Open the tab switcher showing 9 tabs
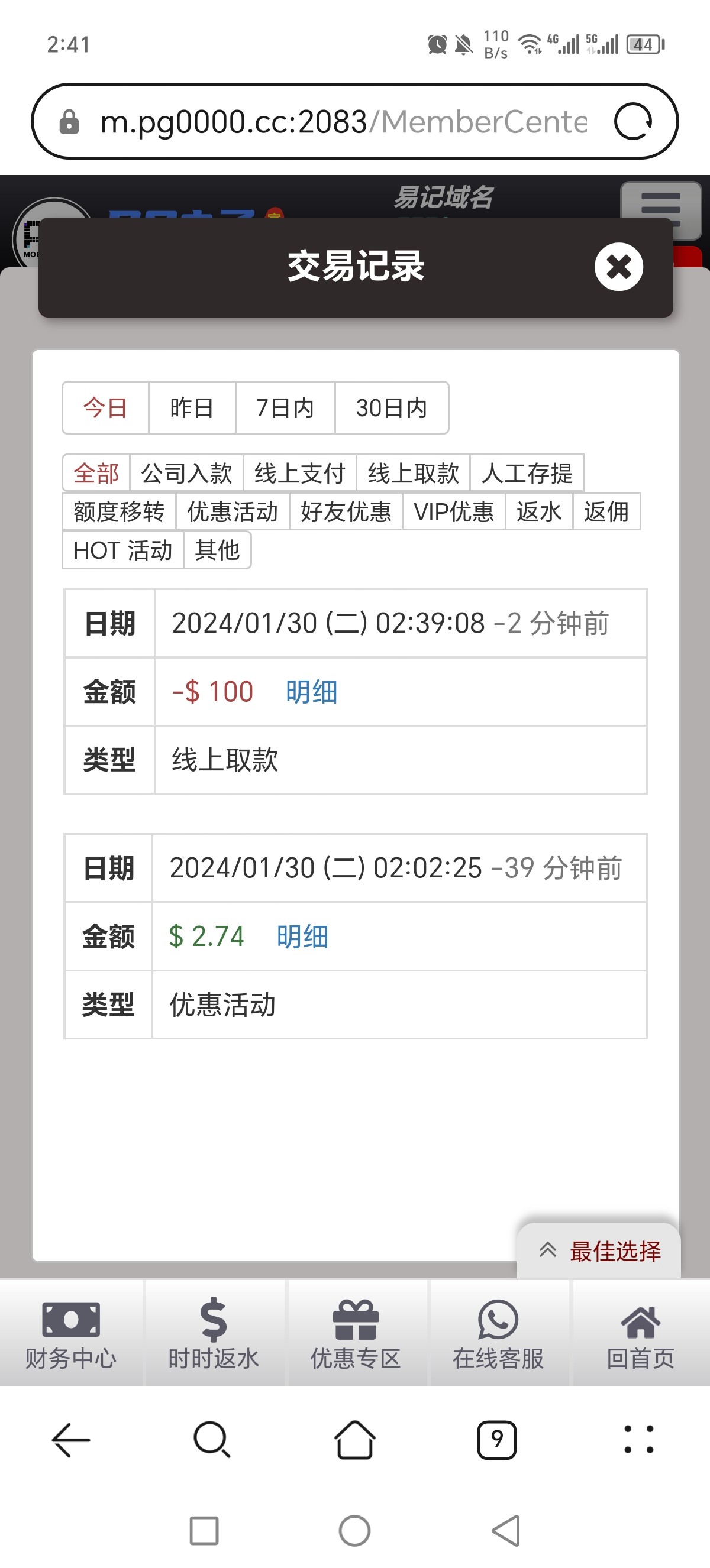Screen dimensions: 710x1568 point(497,1440)
